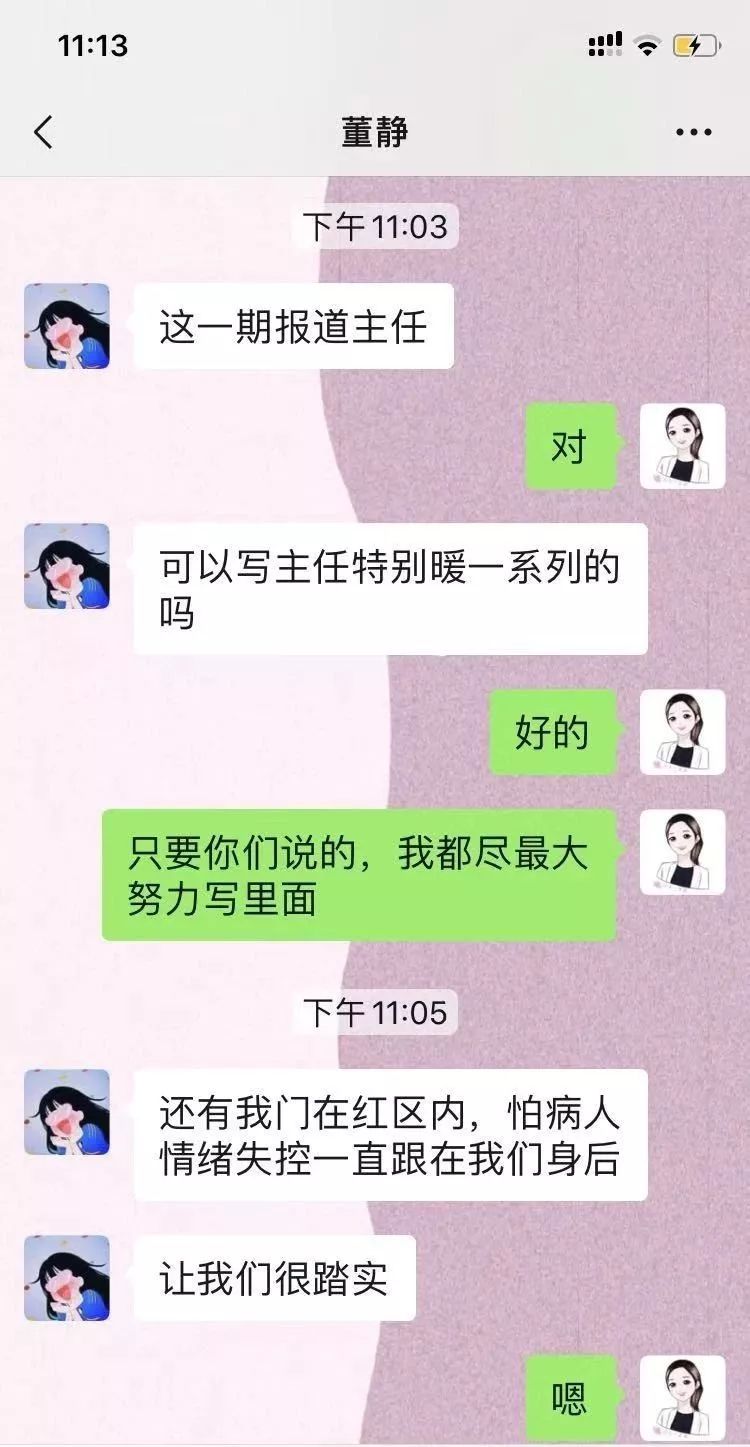The image size is (750, 1447).
Task: View profile from avatar beside 让我们很踏实
Action: coord(67,1278)
